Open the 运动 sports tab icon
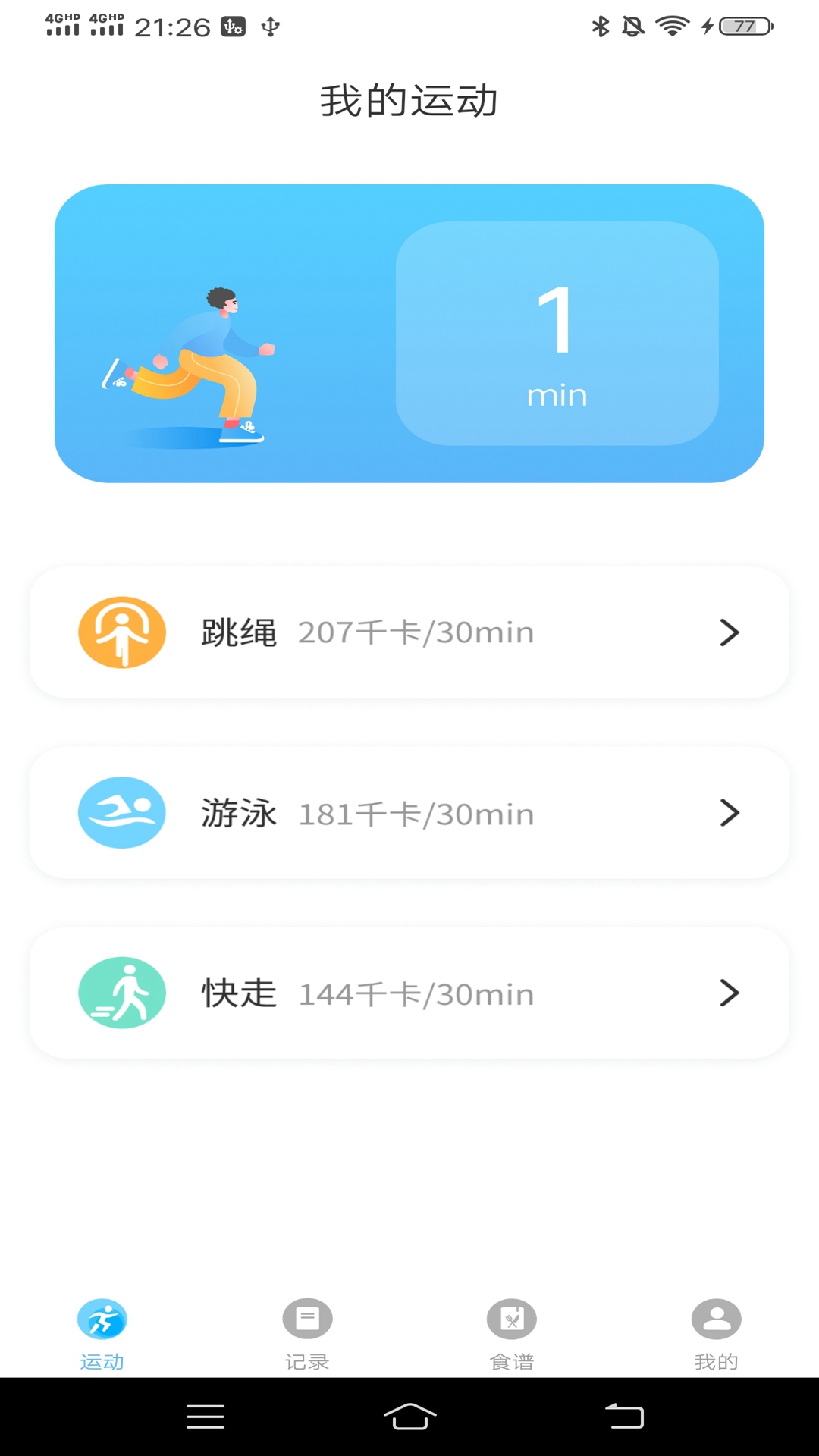The width and height of the screenshot is (819, 1456). (102, 1317)
